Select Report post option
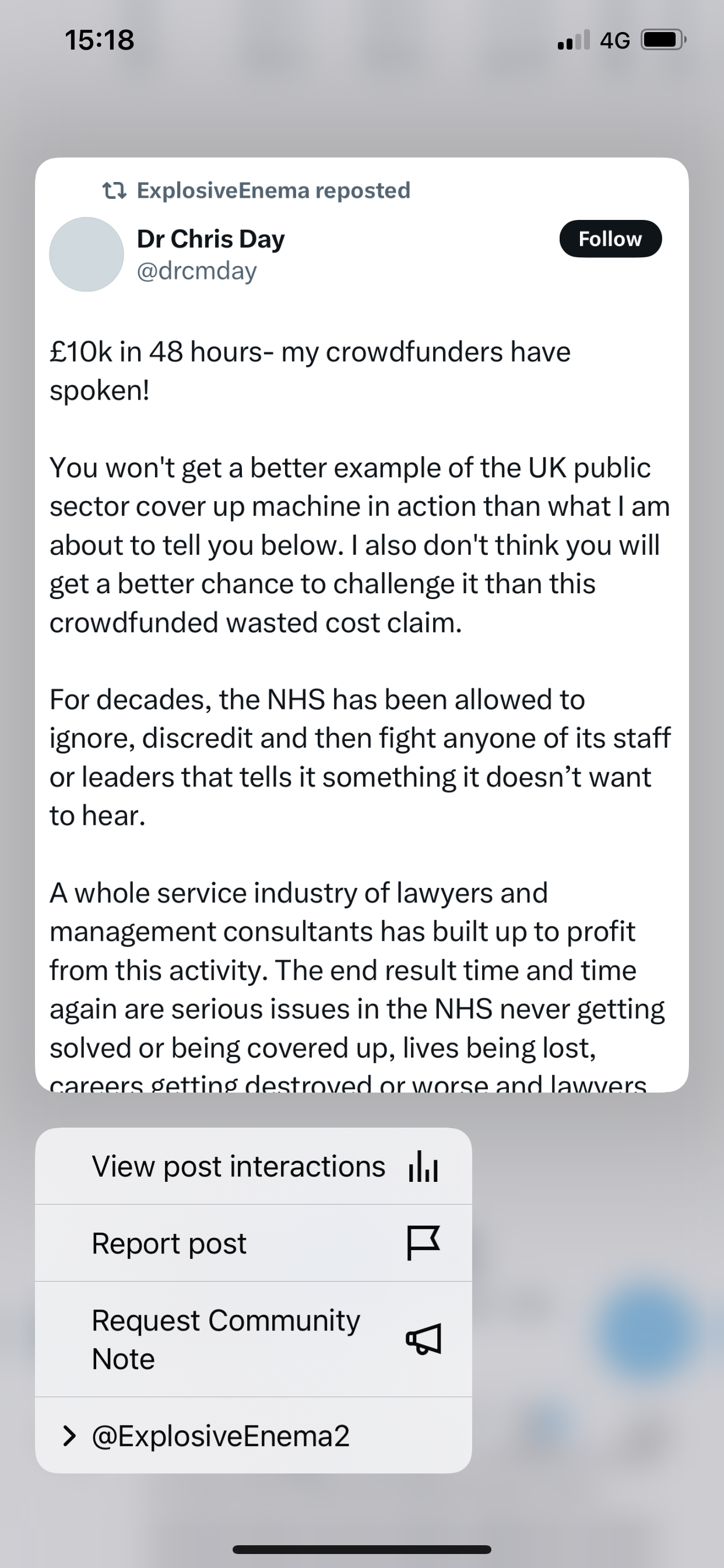Viewport: 724px width, 1568px height. [253, 1243]
